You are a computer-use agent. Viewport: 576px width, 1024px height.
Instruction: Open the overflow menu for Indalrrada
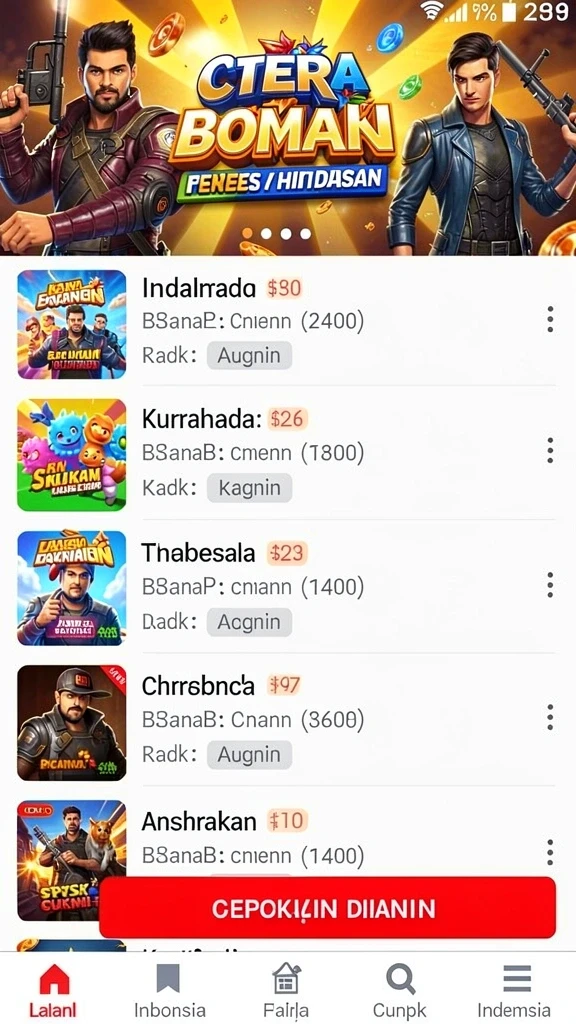pyautogui.click(x=550, y=319)
